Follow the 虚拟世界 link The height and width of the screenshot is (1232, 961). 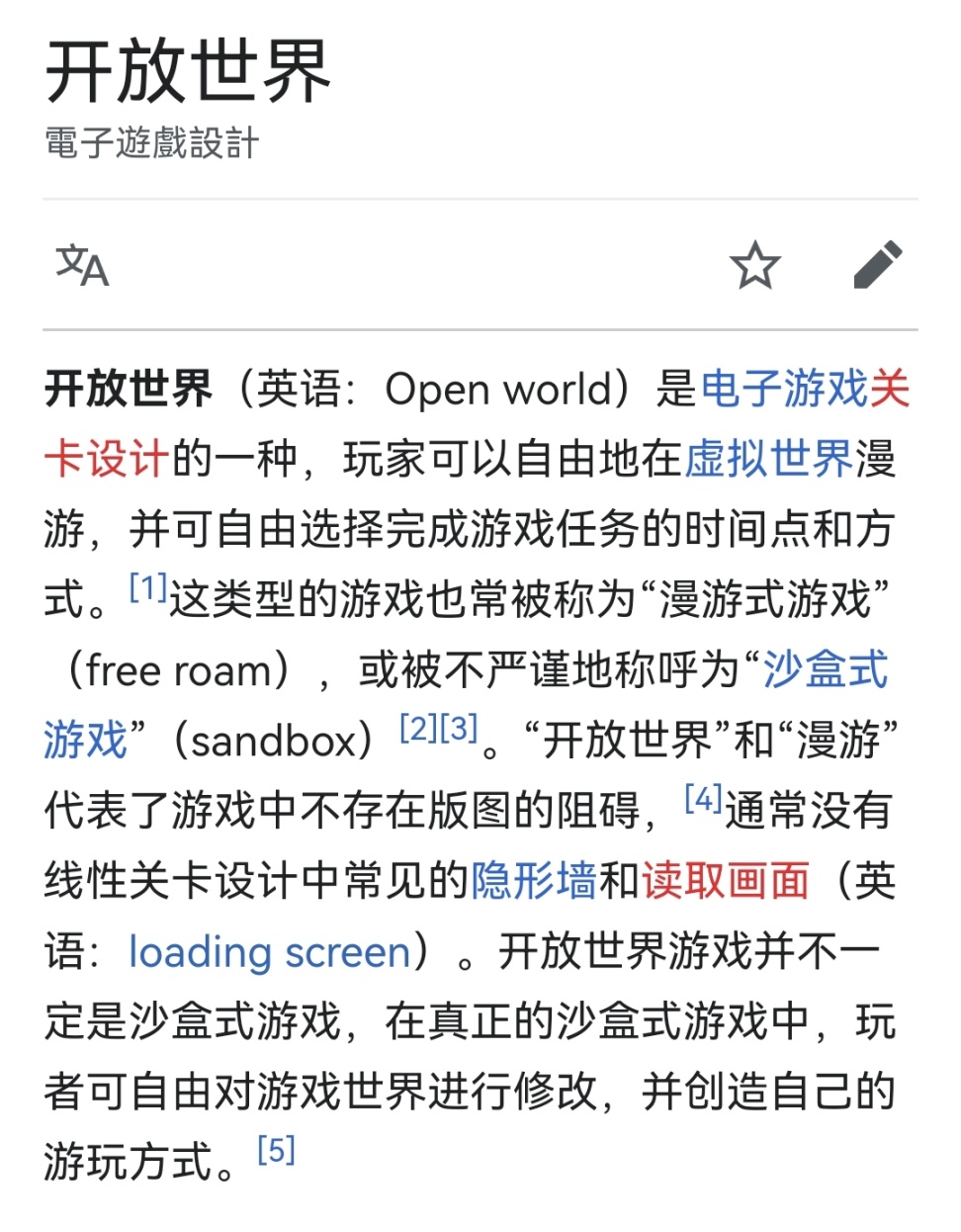point(768,459)
